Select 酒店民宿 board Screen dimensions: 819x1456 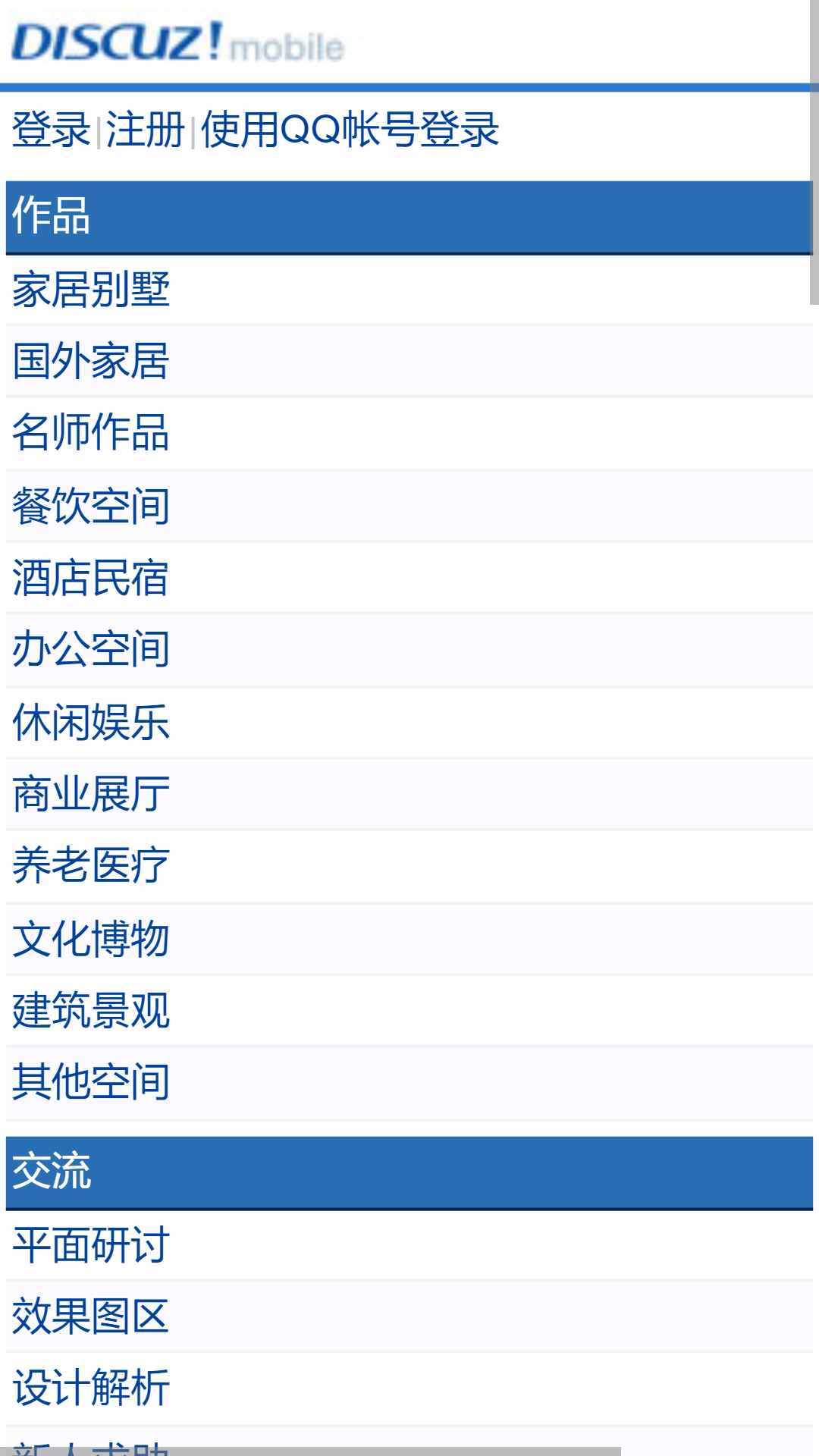(91, 578)
